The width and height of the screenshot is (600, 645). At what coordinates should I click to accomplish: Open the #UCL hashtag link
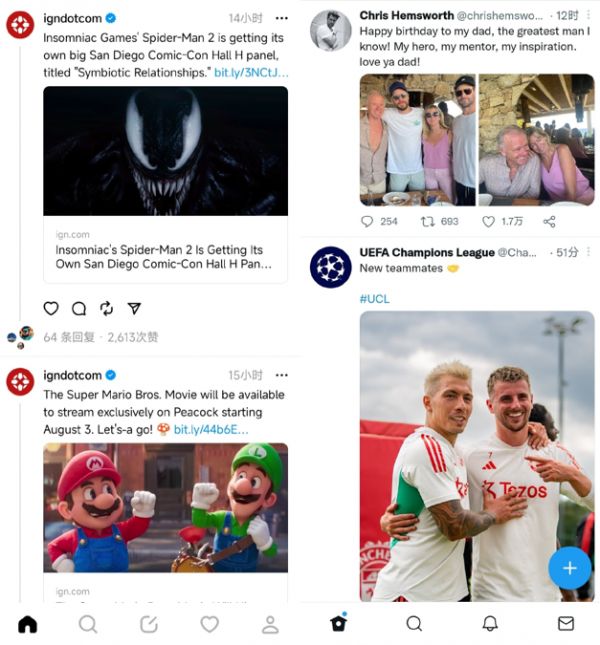375,299
